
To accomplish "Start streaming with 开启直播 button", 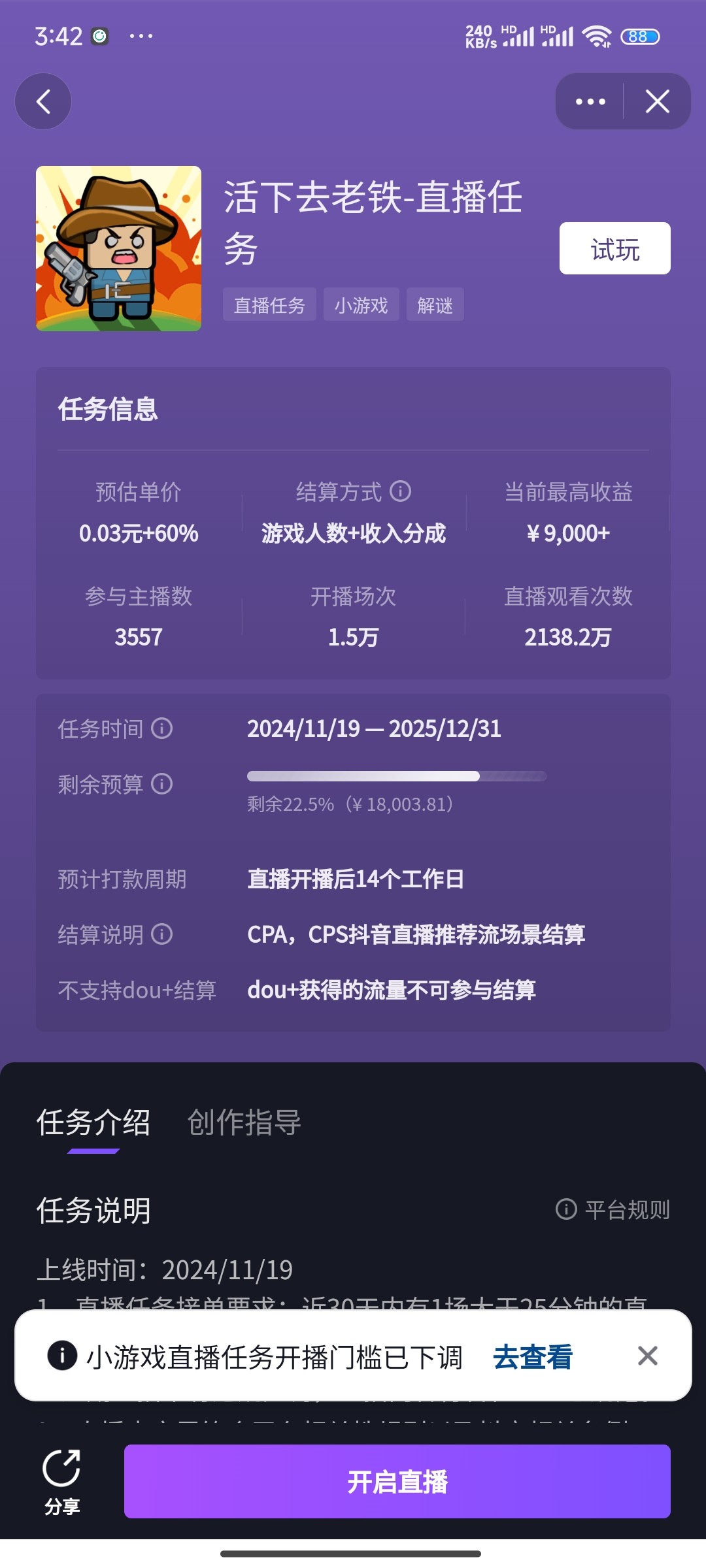I will (x=397, y=1482).
